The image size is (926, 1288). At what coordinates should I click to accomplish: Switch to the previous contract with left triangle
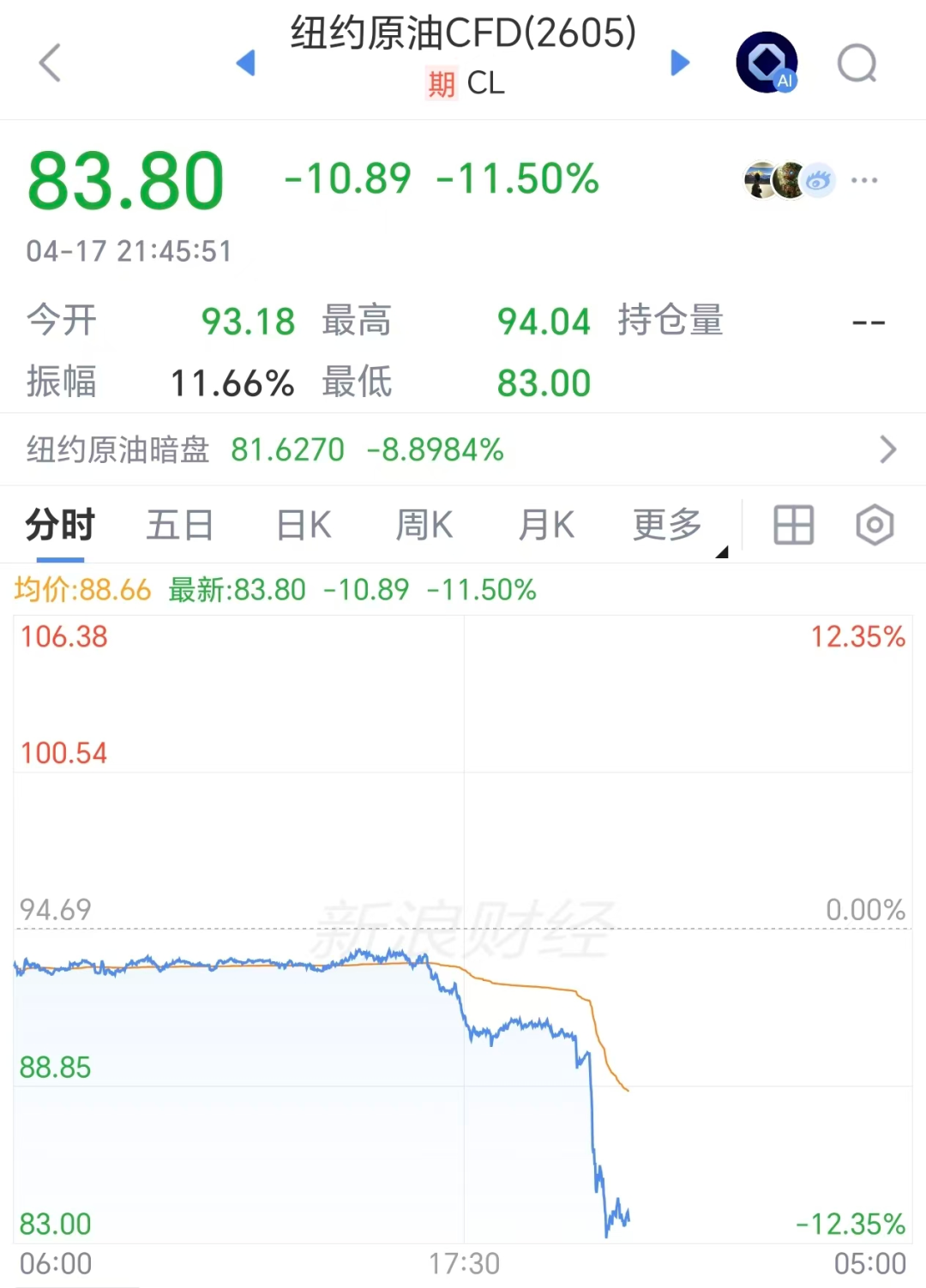pyautogui.click(x=246, y=63)
